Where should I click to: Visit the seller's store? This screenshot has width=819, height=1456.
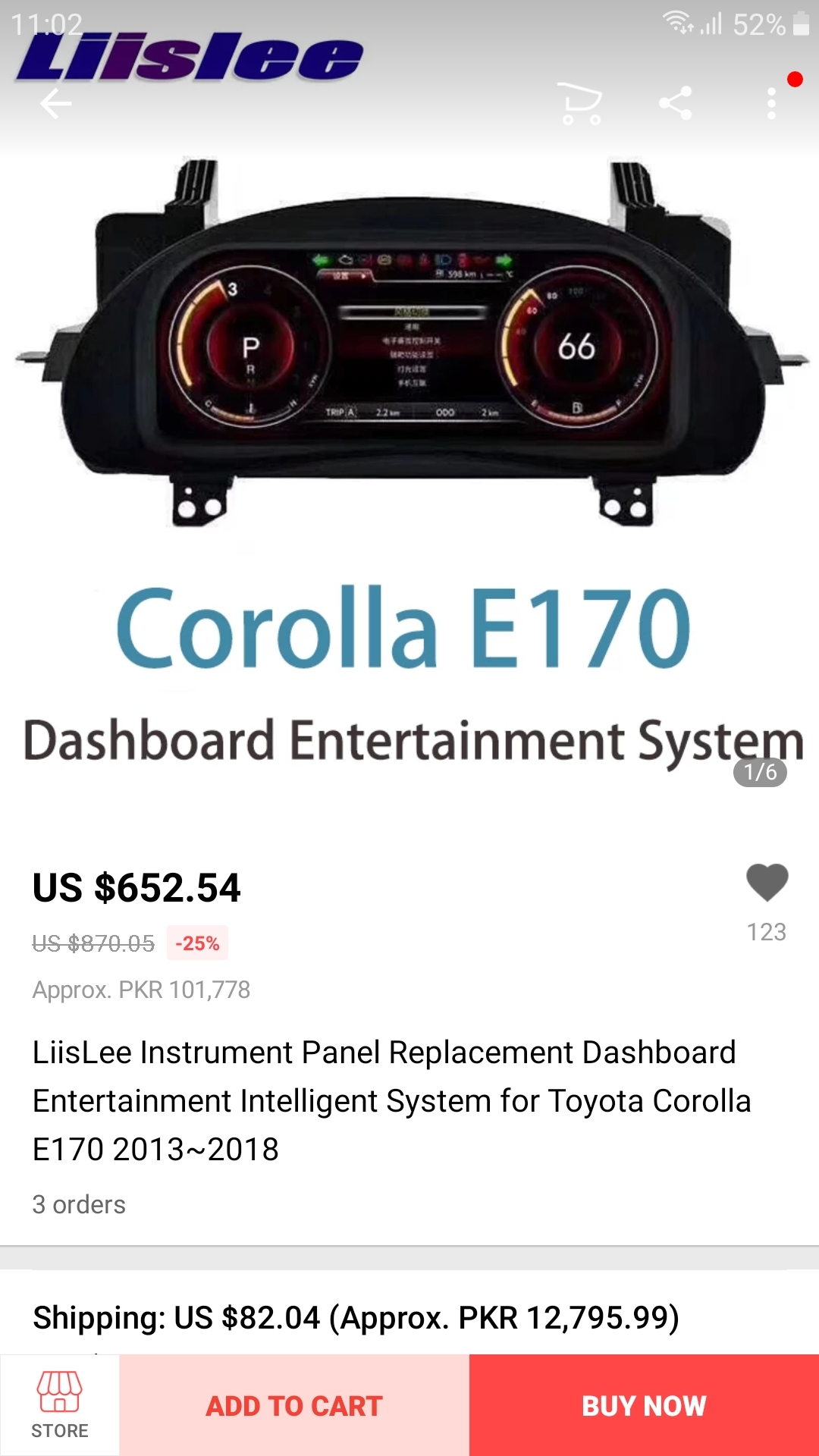[x=60, y=1405]
